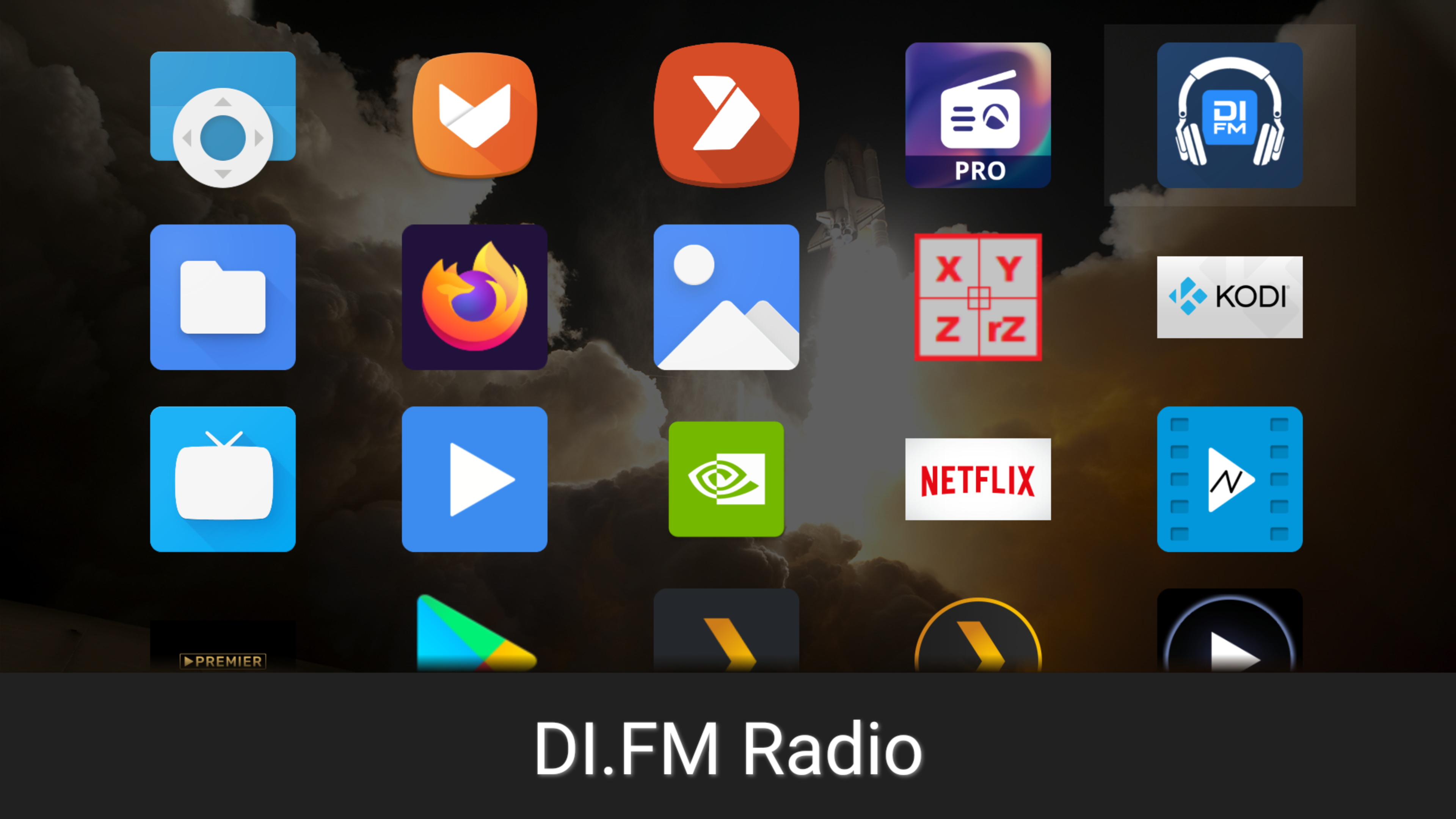Screen dimensions: 1456x819
Task: Open the Aptoide store app
Action: [474, 115]
